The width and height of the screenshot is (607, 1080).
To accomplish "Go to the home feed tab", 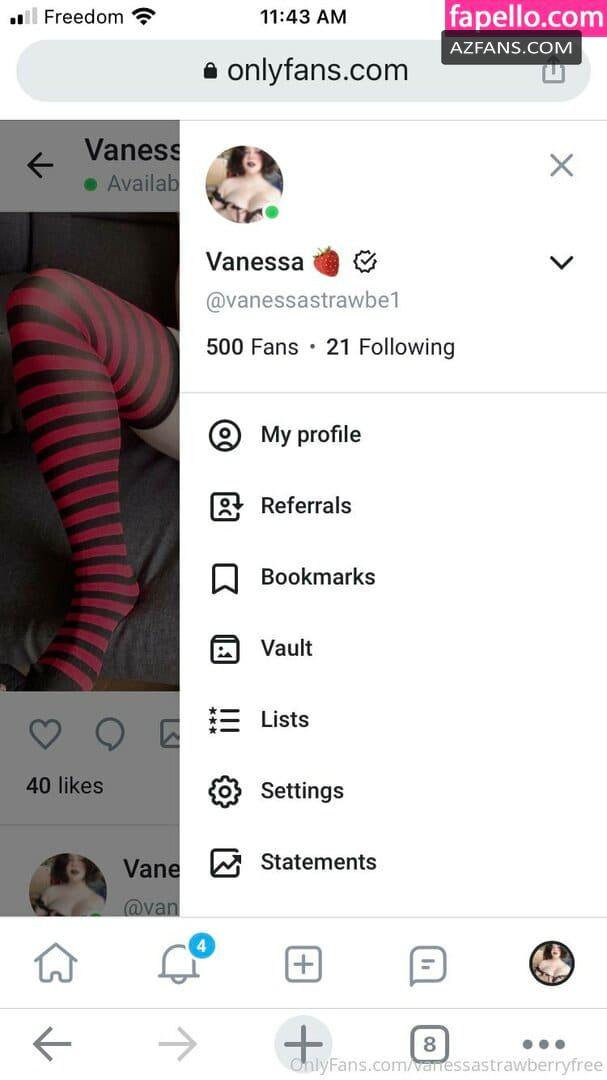I will coord(56,964).
